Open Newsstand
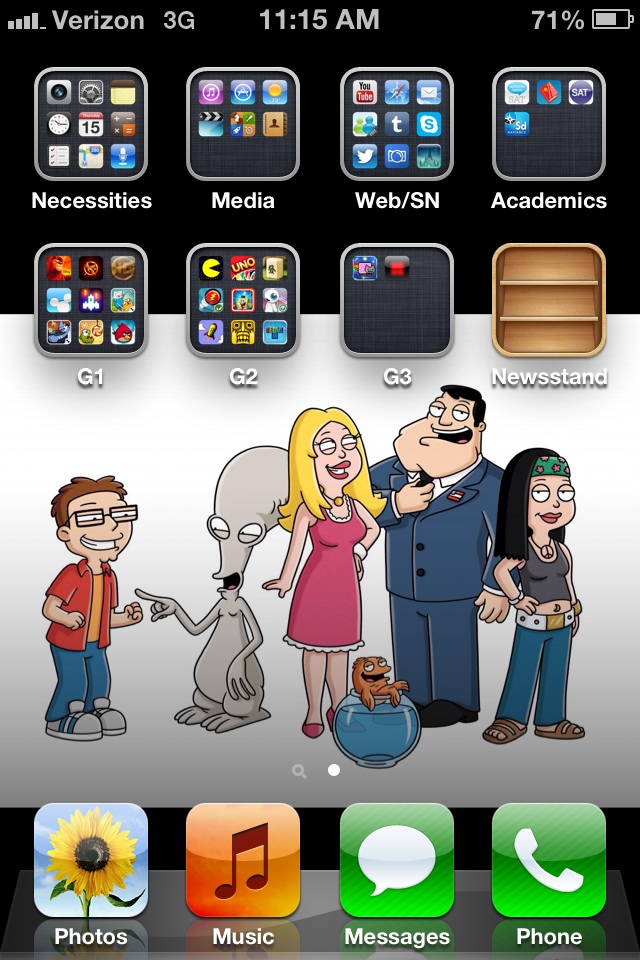Viewport: 640px width, 960px height. [x=549, y=300]
